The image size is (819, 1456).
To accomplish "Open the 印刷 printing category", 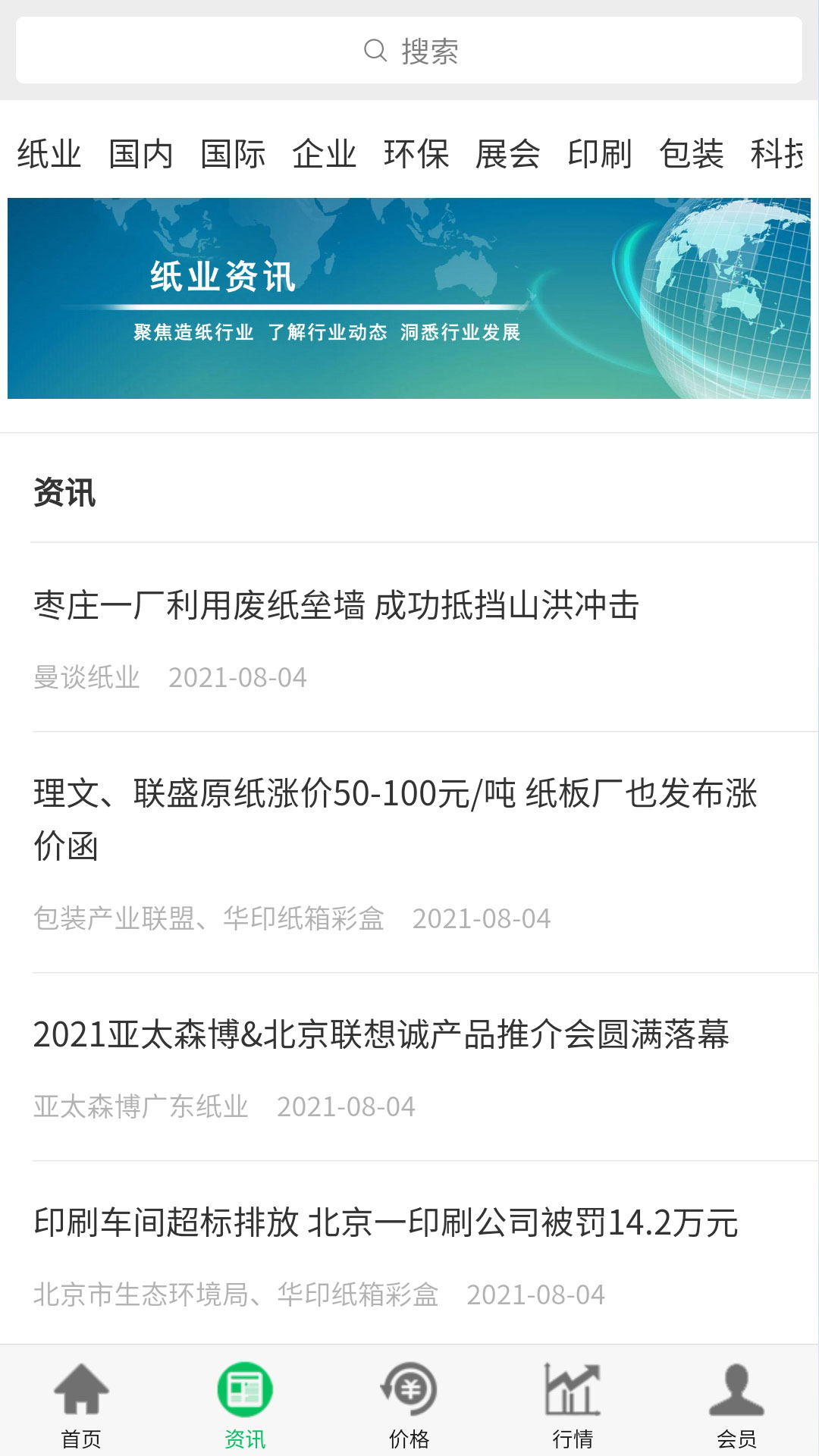I will 601,154.
